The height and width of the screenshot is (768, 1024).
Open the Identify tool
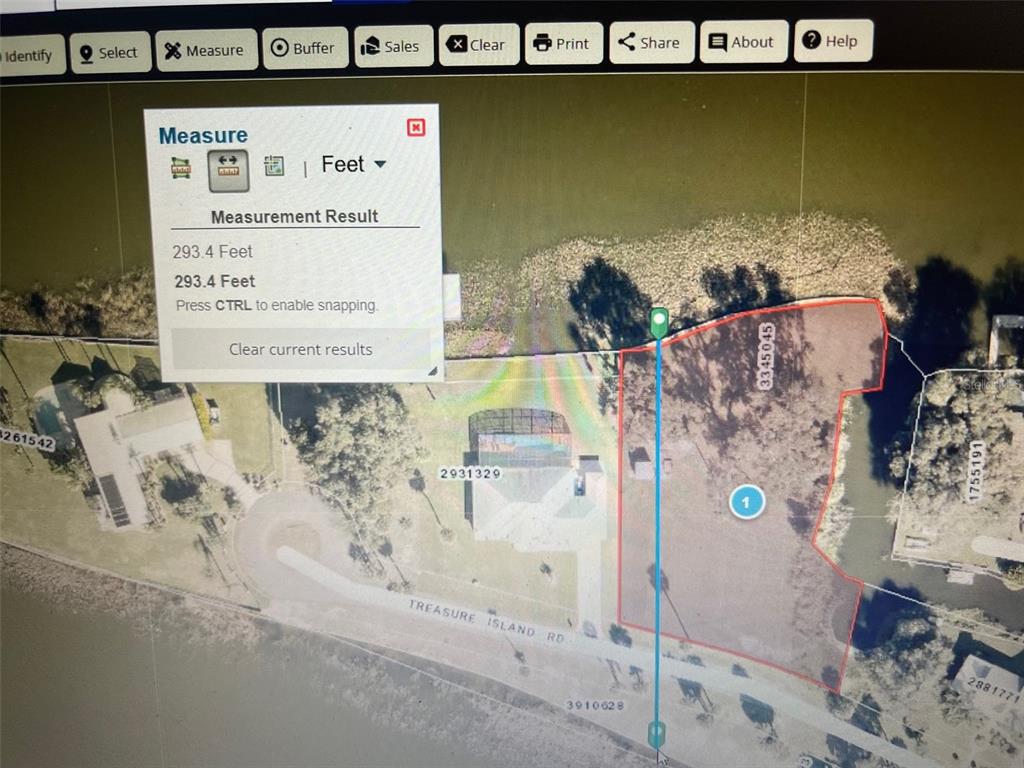[x=30, y=55]
